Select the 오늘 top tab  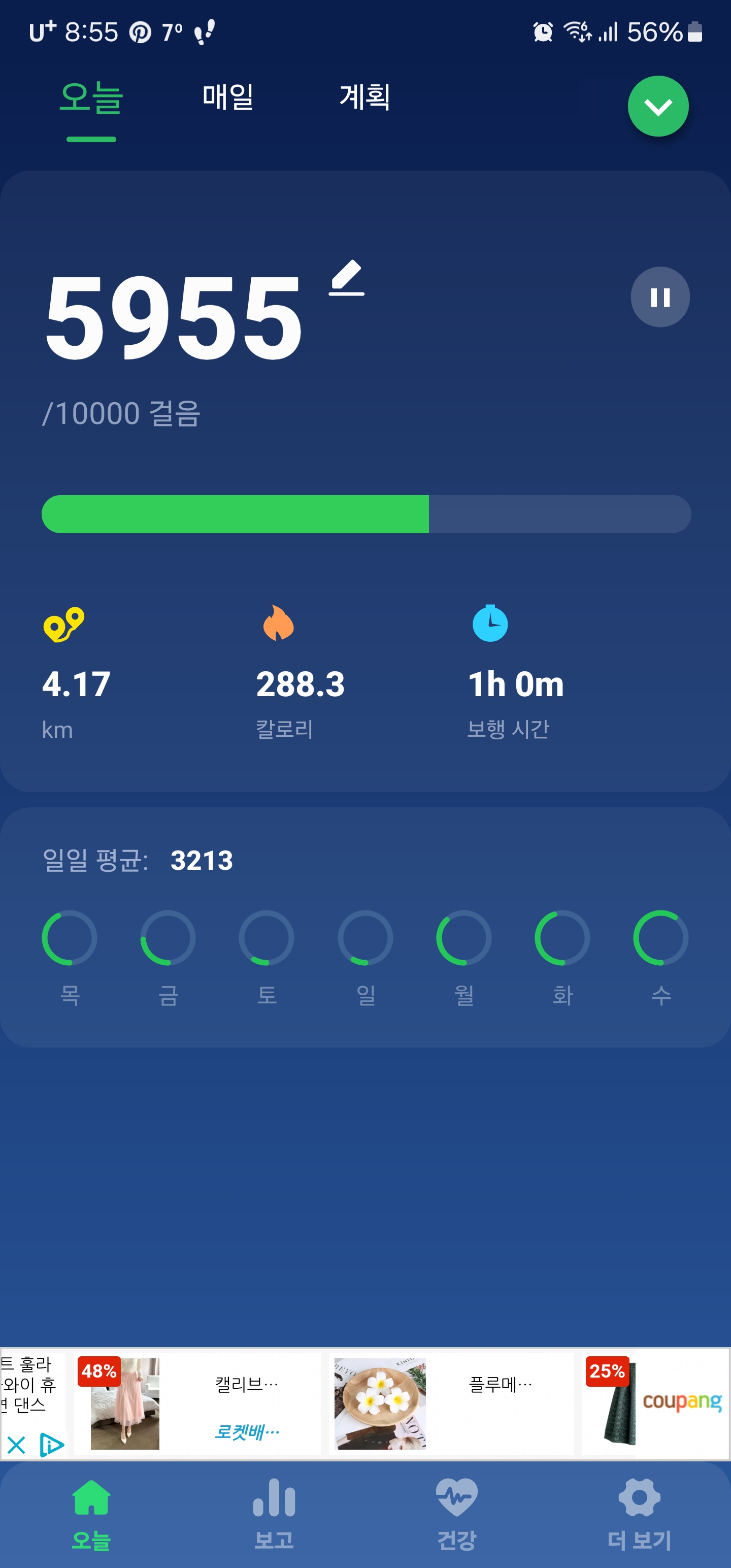click(91, 99)
